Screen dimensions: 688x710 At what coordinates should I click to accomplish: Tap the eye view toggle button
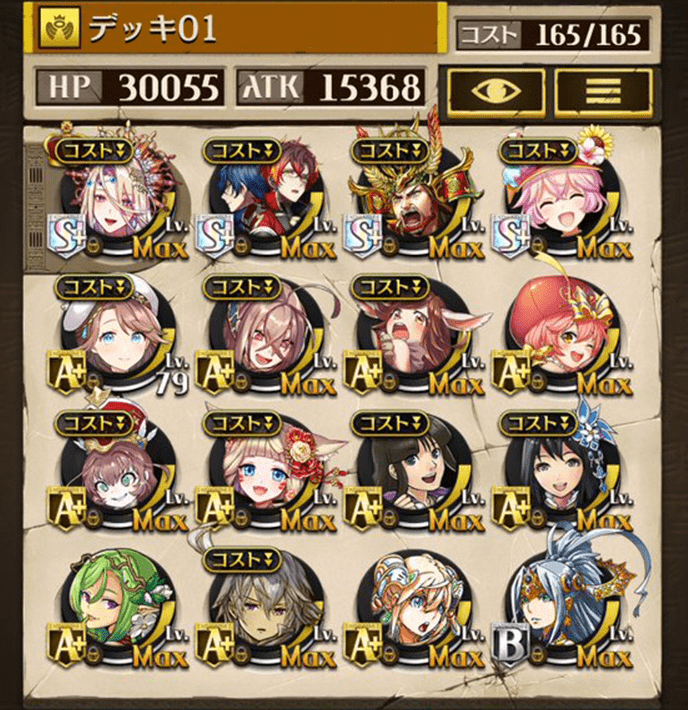click(496, 89)
